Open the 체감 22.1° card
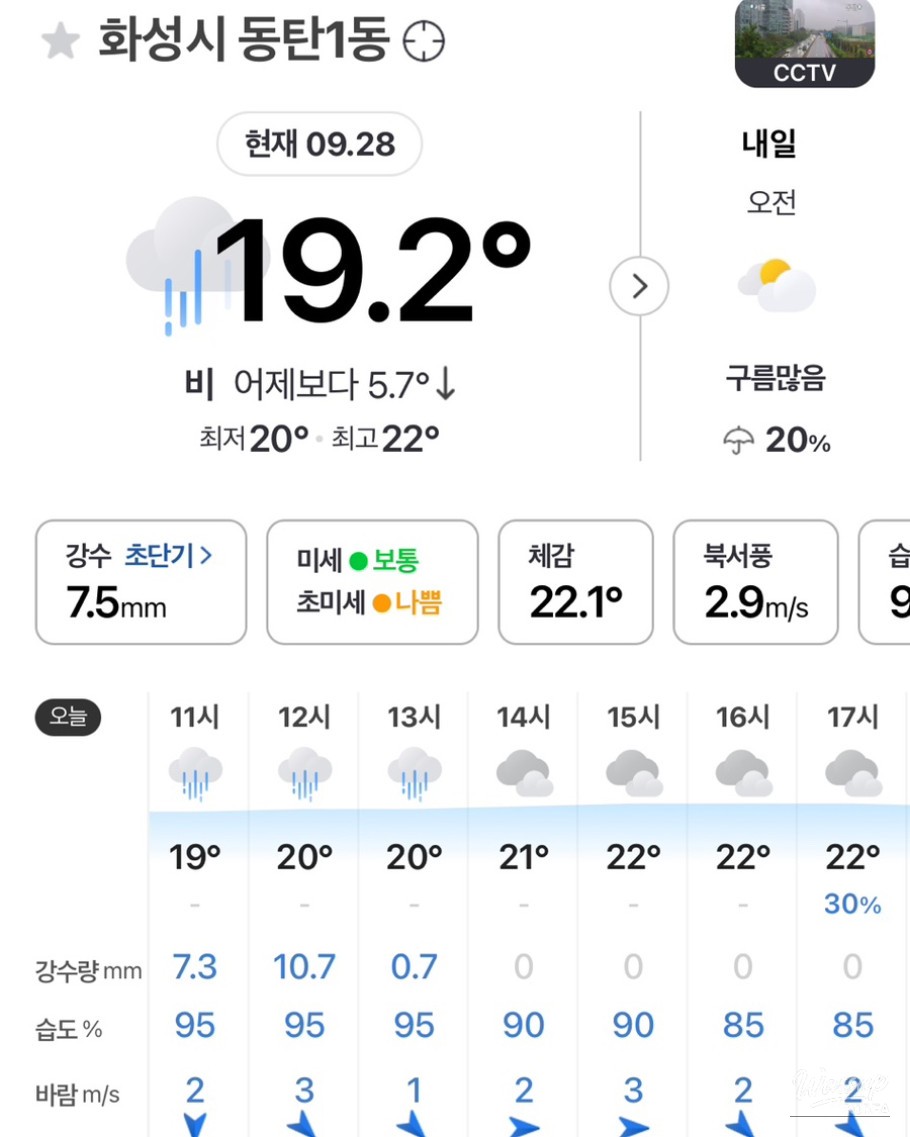 575,582
